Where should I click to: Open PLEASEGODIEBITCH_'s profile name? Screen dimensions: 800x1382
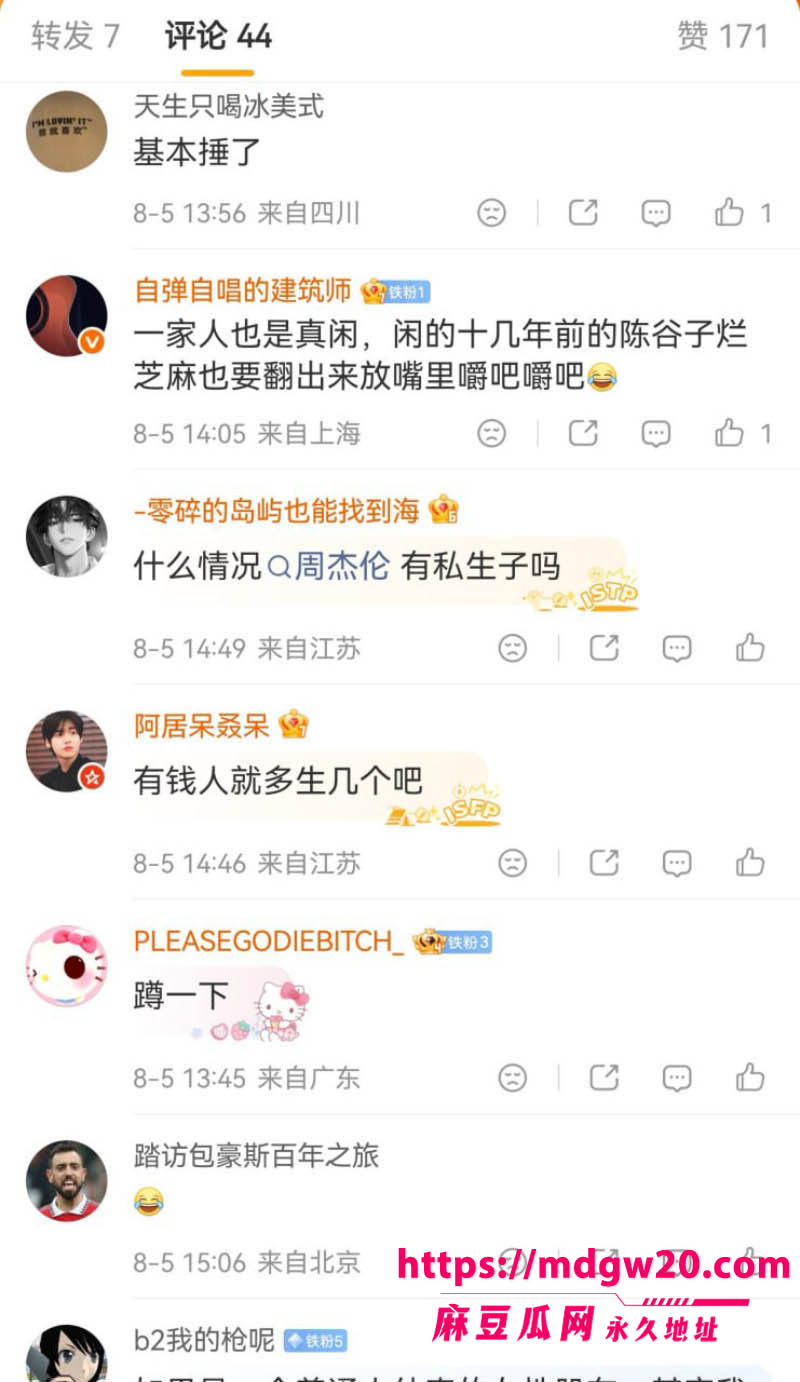coord(269,941)
